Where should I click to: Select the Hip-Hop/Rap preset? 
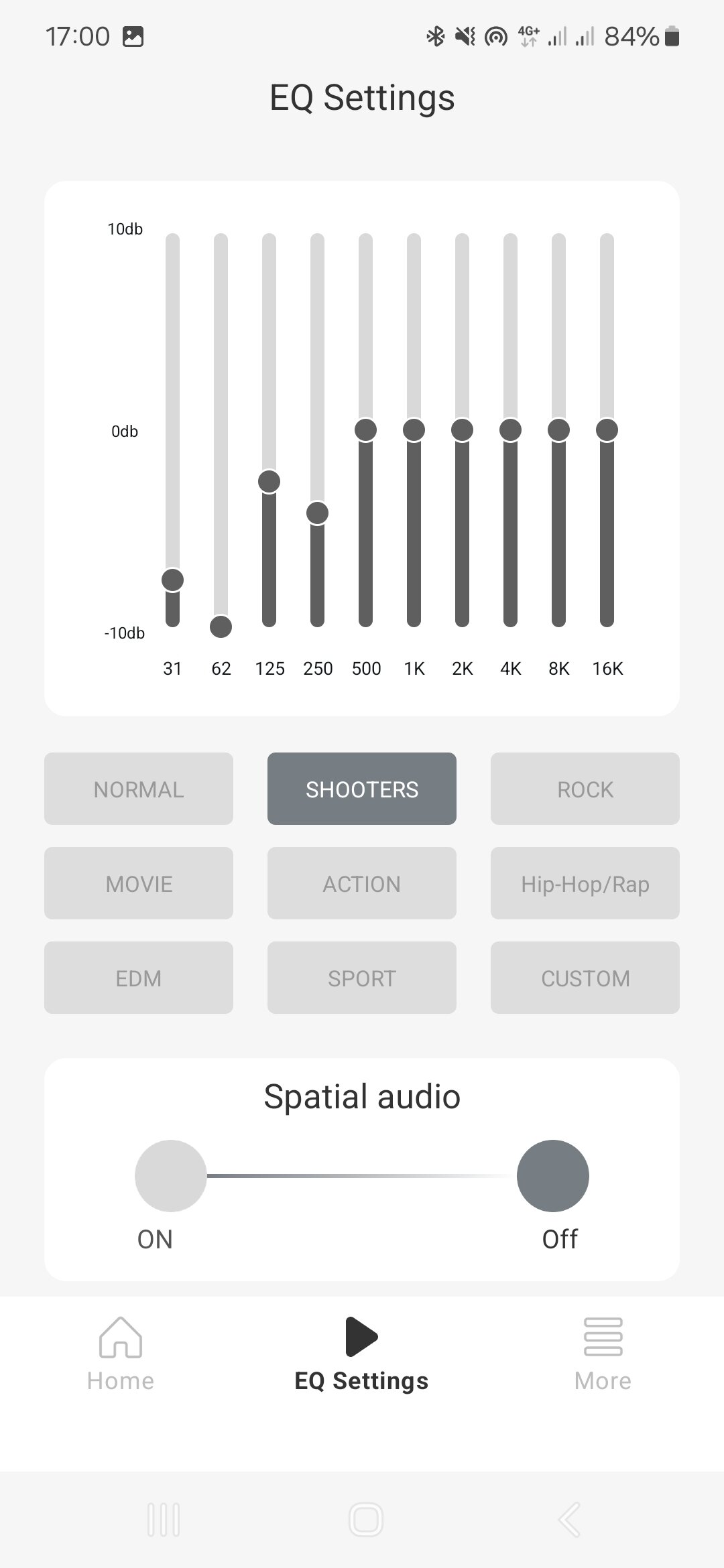585,883
